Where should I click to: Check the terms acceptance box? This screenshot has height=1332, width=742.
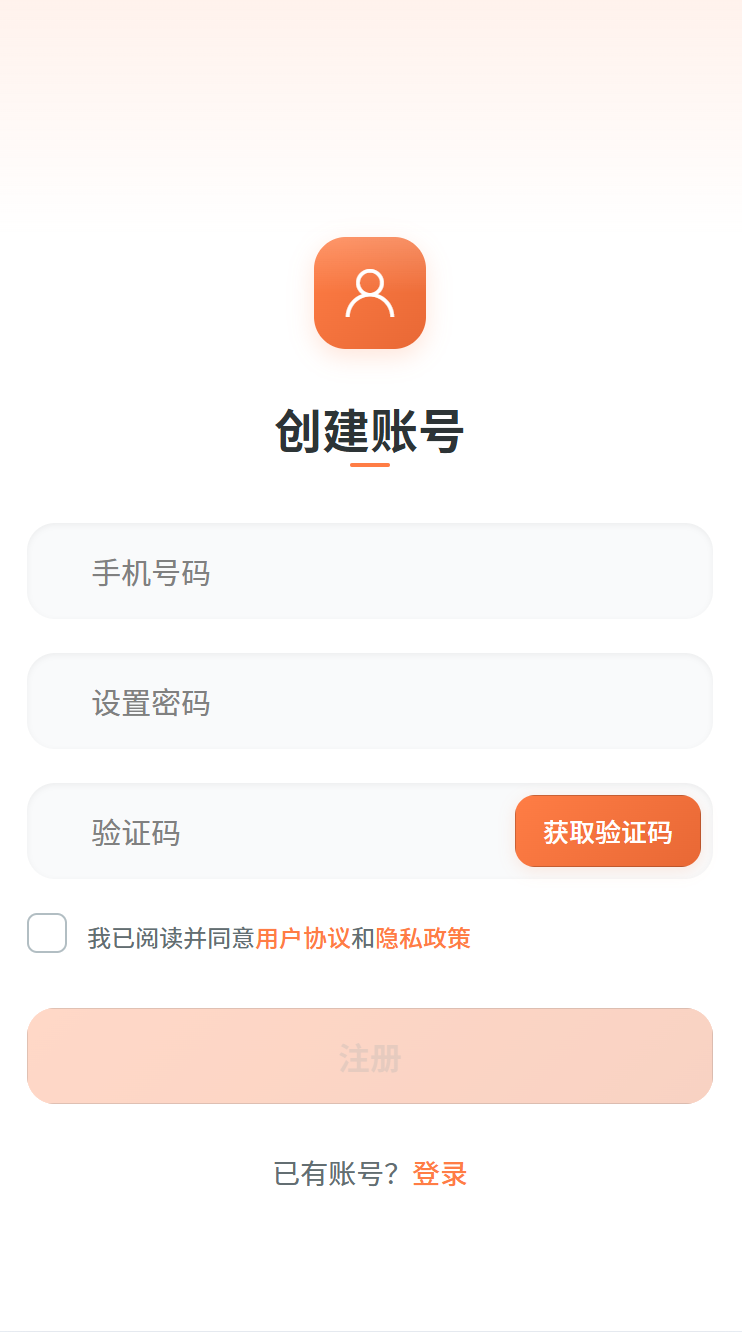click(47, 931)
